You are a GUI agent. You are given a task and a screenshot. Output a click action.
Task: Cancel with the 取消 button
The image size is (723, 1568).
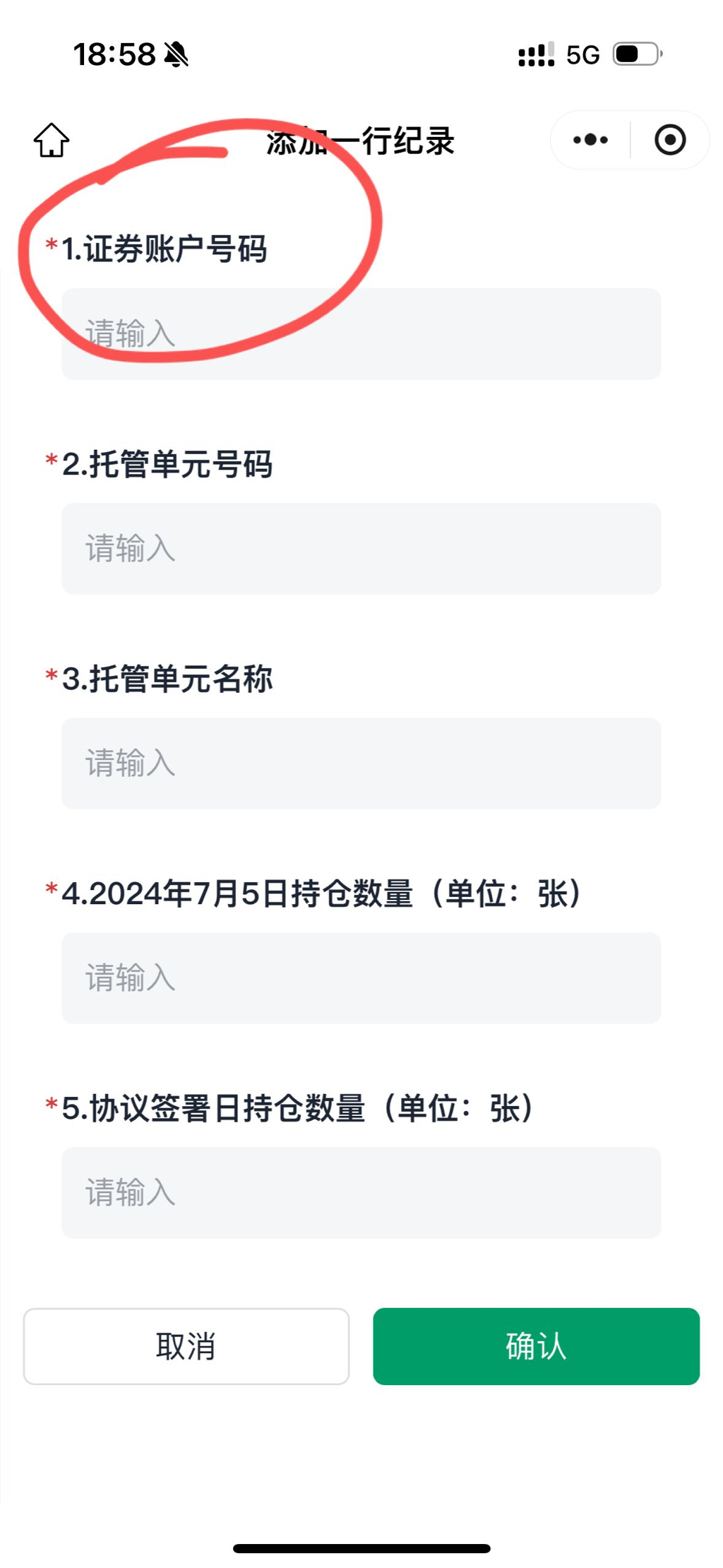pyautogui.click(x=186, y=1346)
